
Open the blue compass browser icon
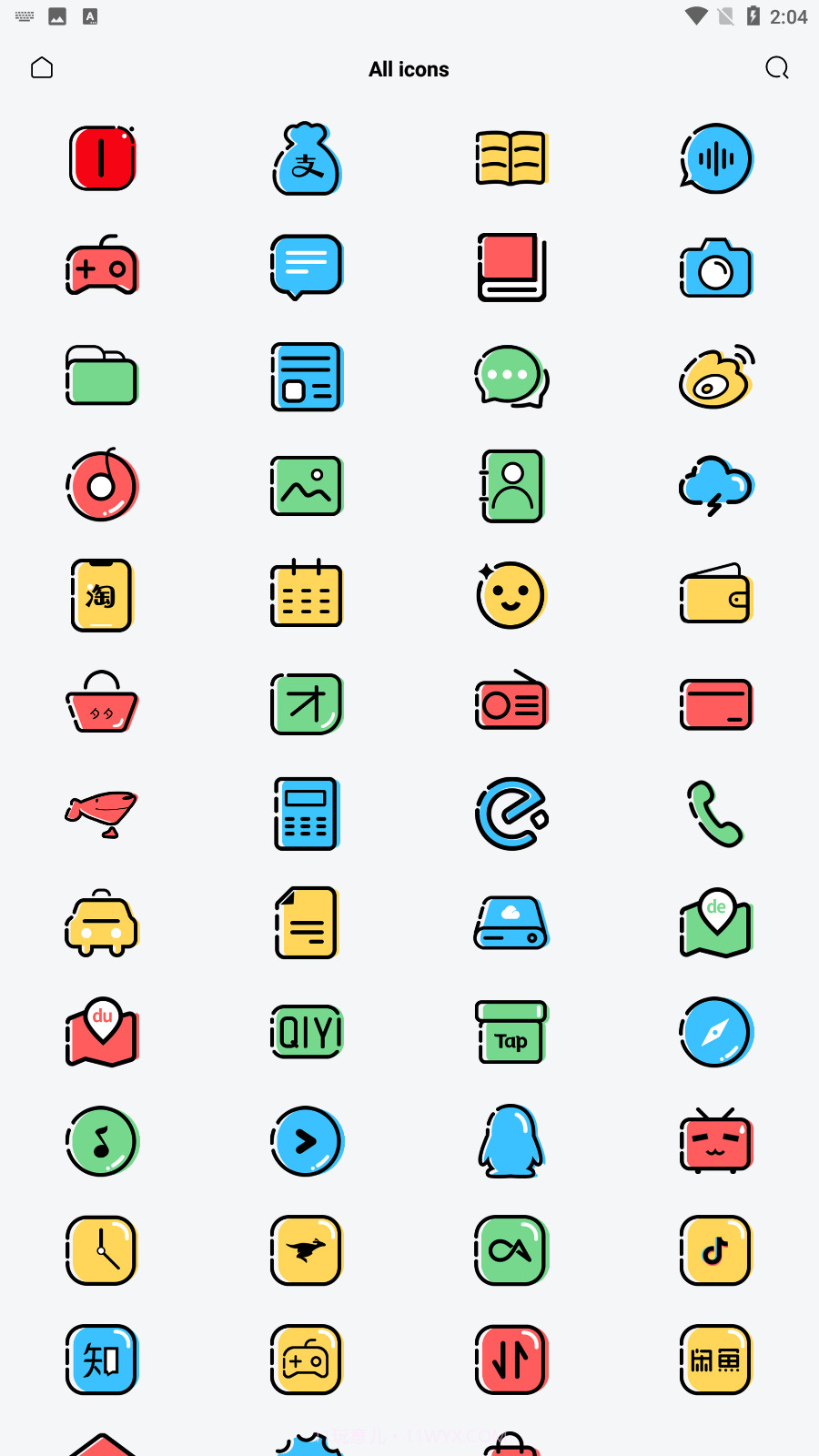coord(715,1032)
